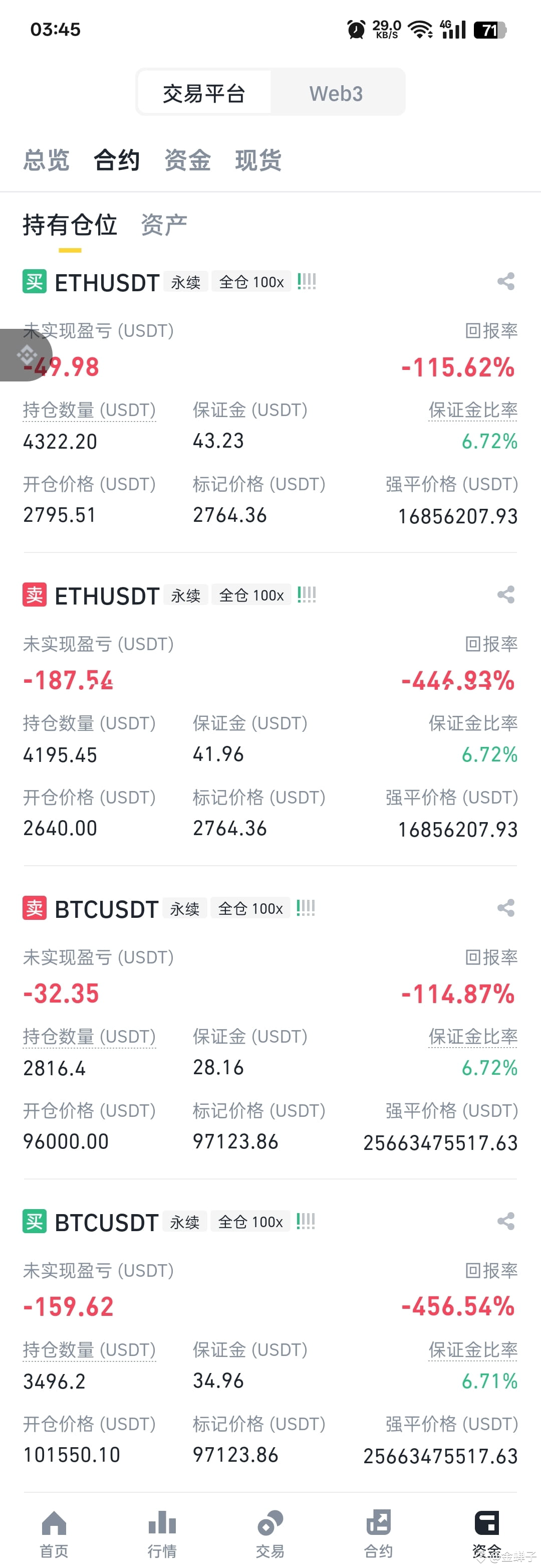Share the ETHUSDT sell position
This screenshot has height=1568, width=541.
[x=506, y=594]
